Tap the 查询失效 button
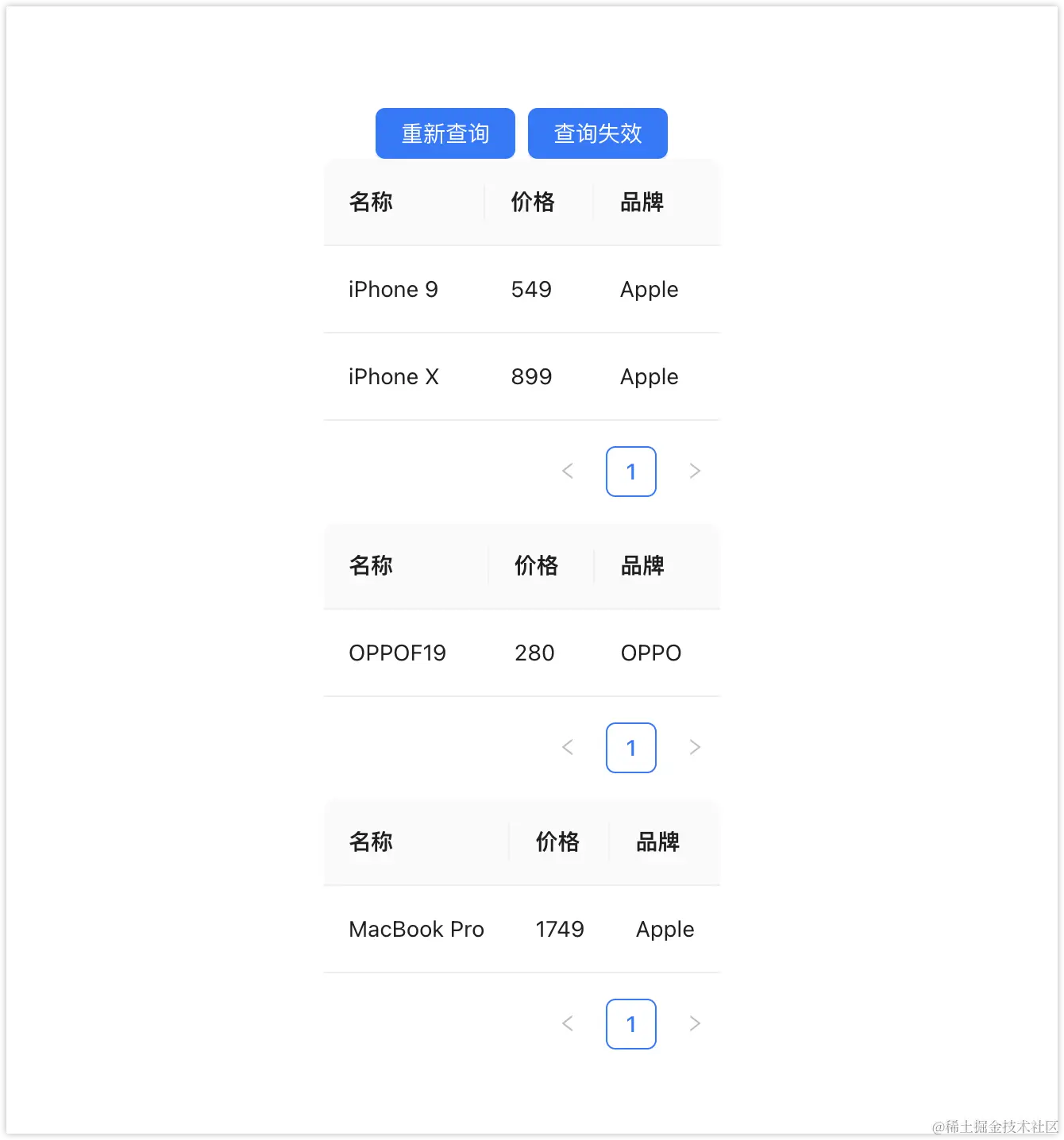 (597, 133)
